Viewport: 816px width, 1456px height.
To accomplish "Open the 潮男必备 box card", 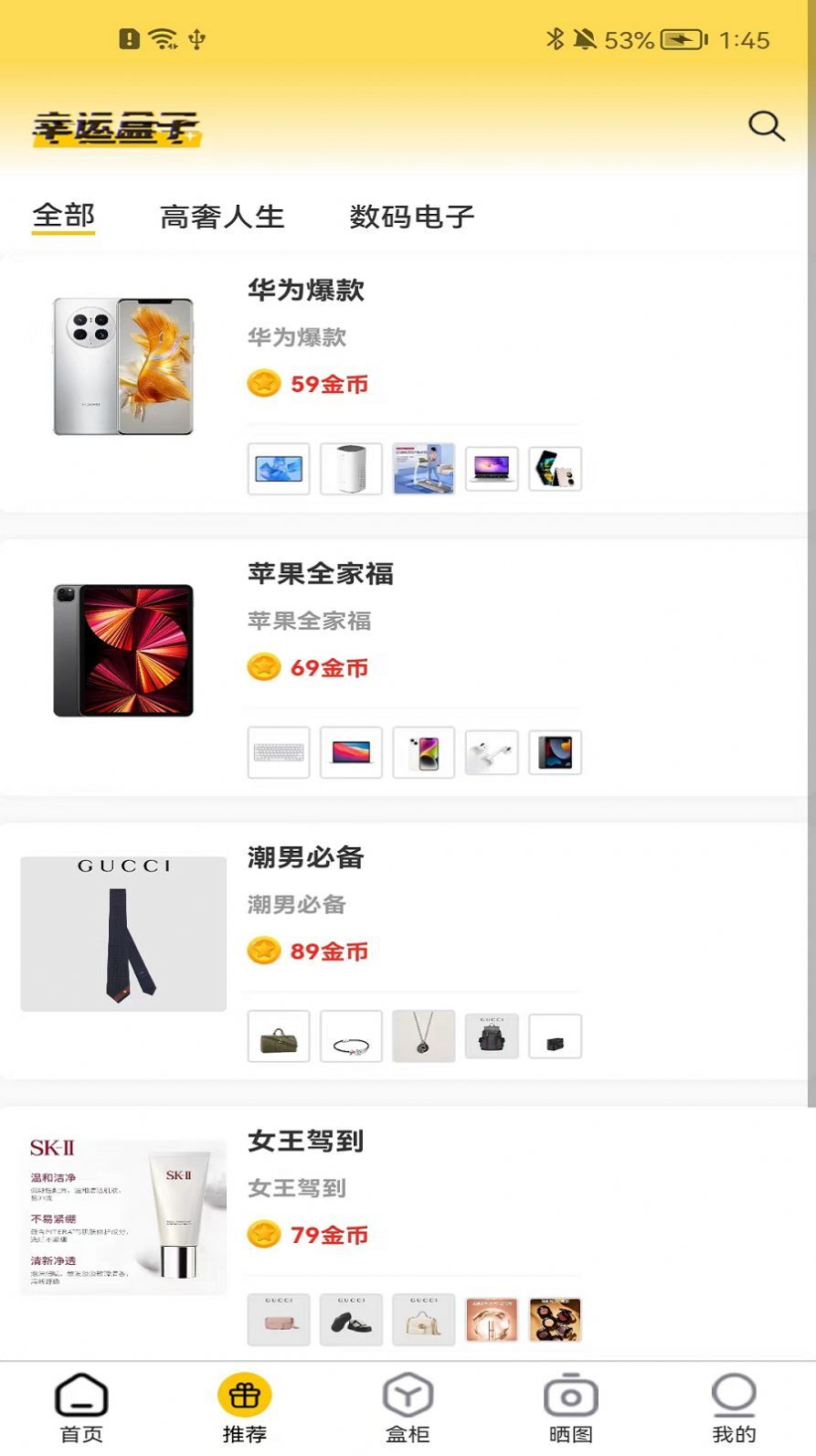I will coord(305,857).
